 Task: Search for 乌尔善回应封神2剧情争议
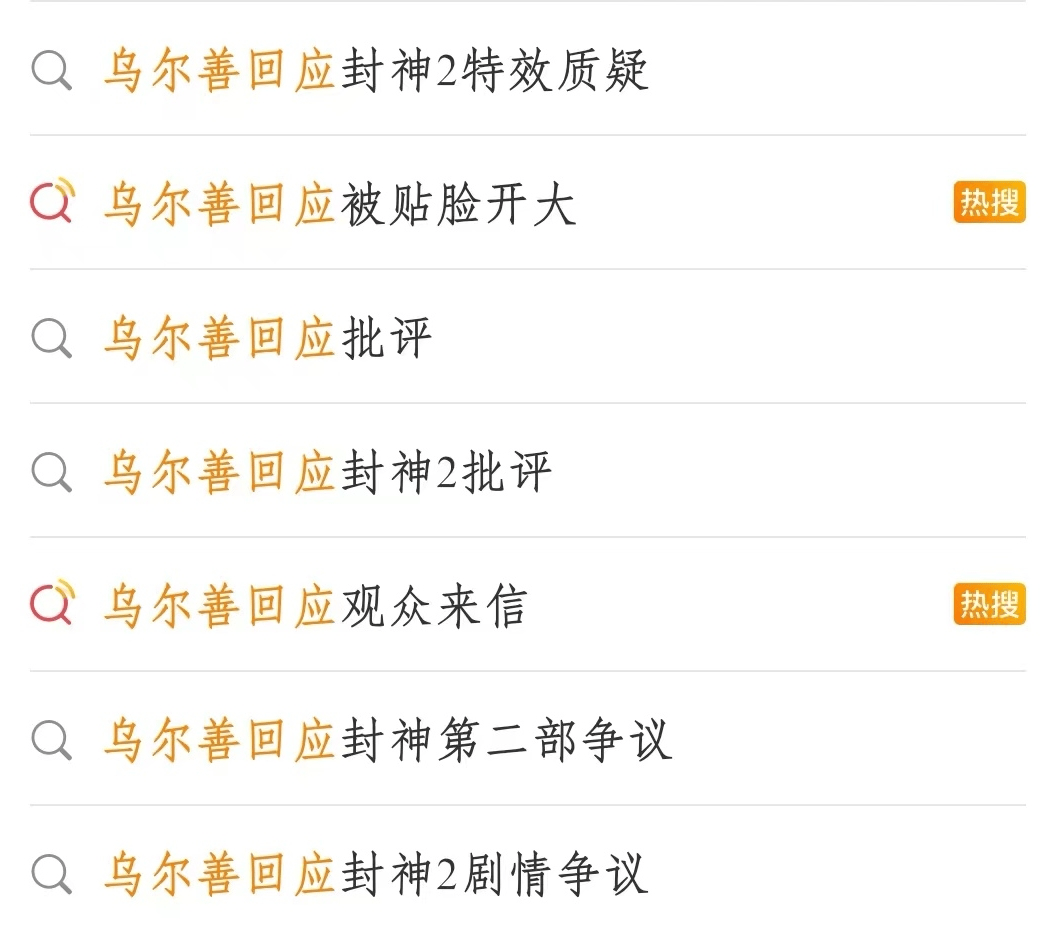click(x=376, y=874)
